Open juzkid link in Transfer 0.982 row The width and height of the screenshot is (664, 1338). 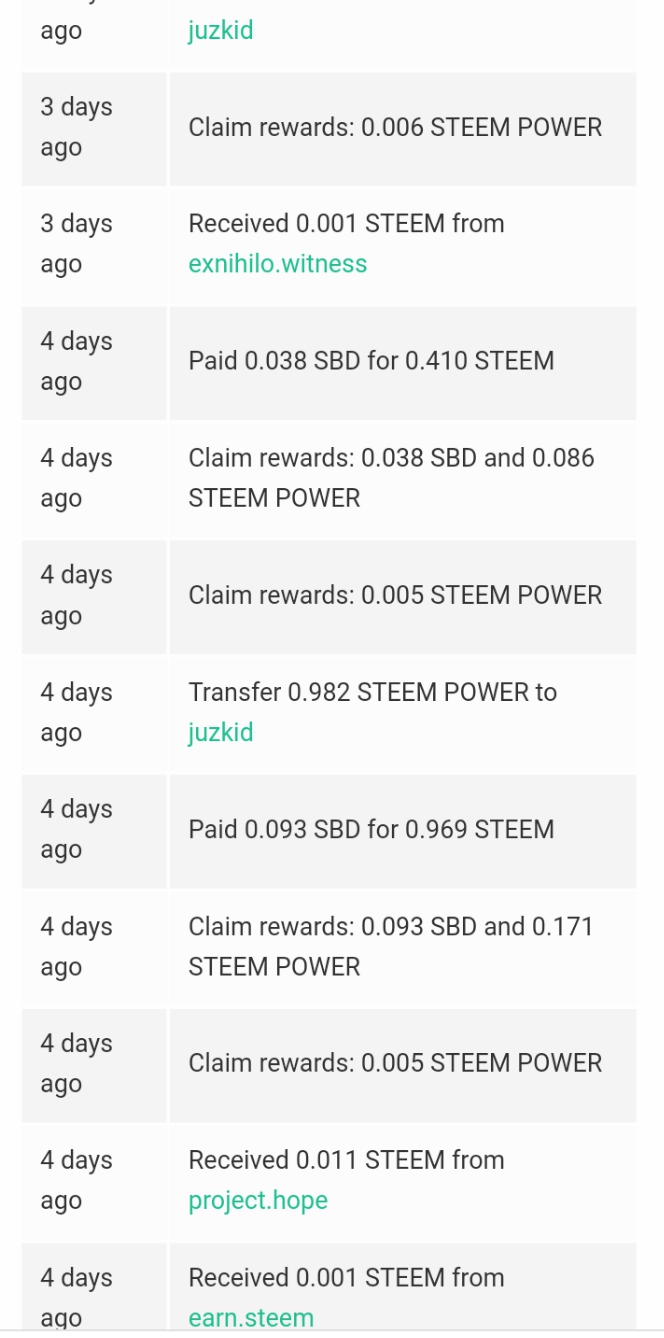click(220, 733)
